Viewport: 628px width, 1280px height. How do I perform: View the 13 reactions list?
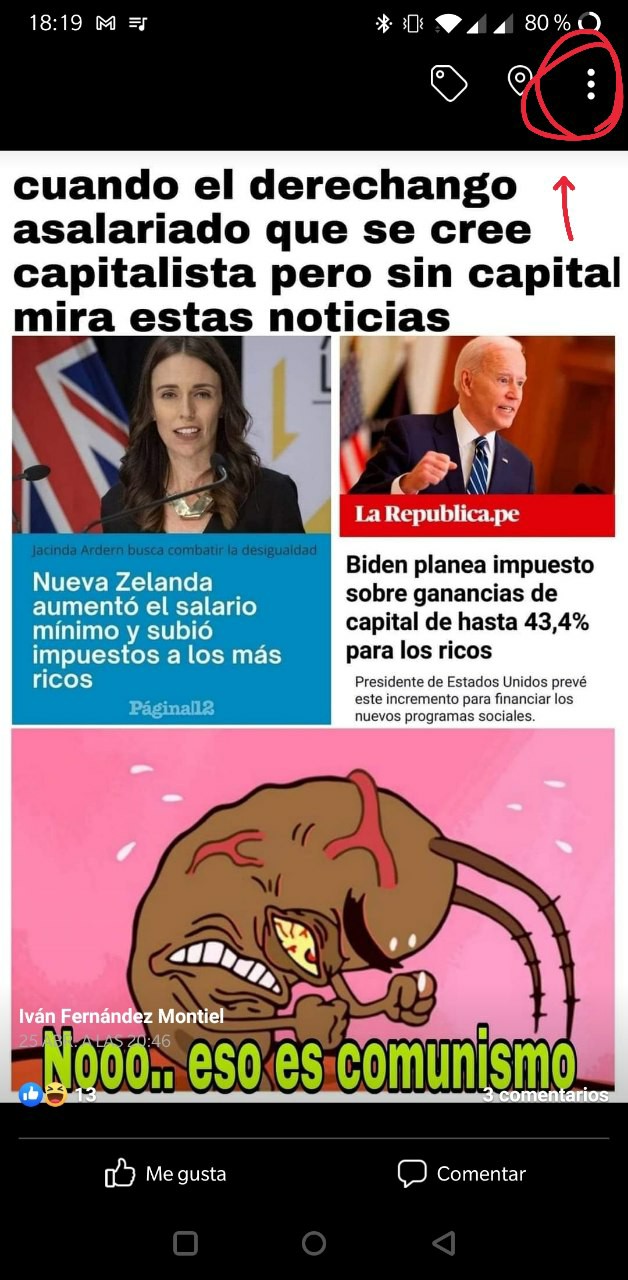coord(58,1094)
